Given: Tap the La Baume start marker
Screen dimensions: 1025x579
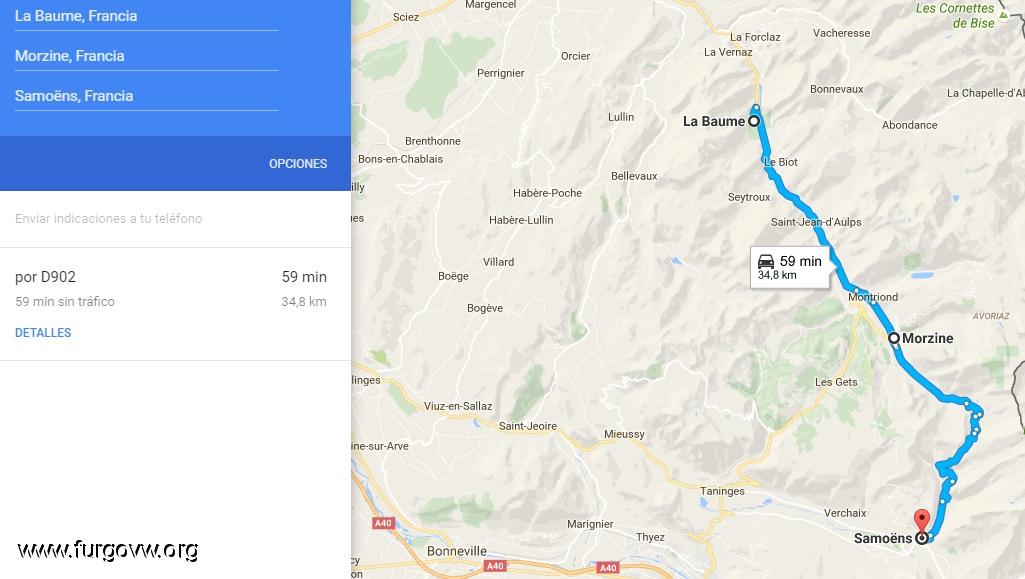Looking at the screenshot, I should (754, 121).
